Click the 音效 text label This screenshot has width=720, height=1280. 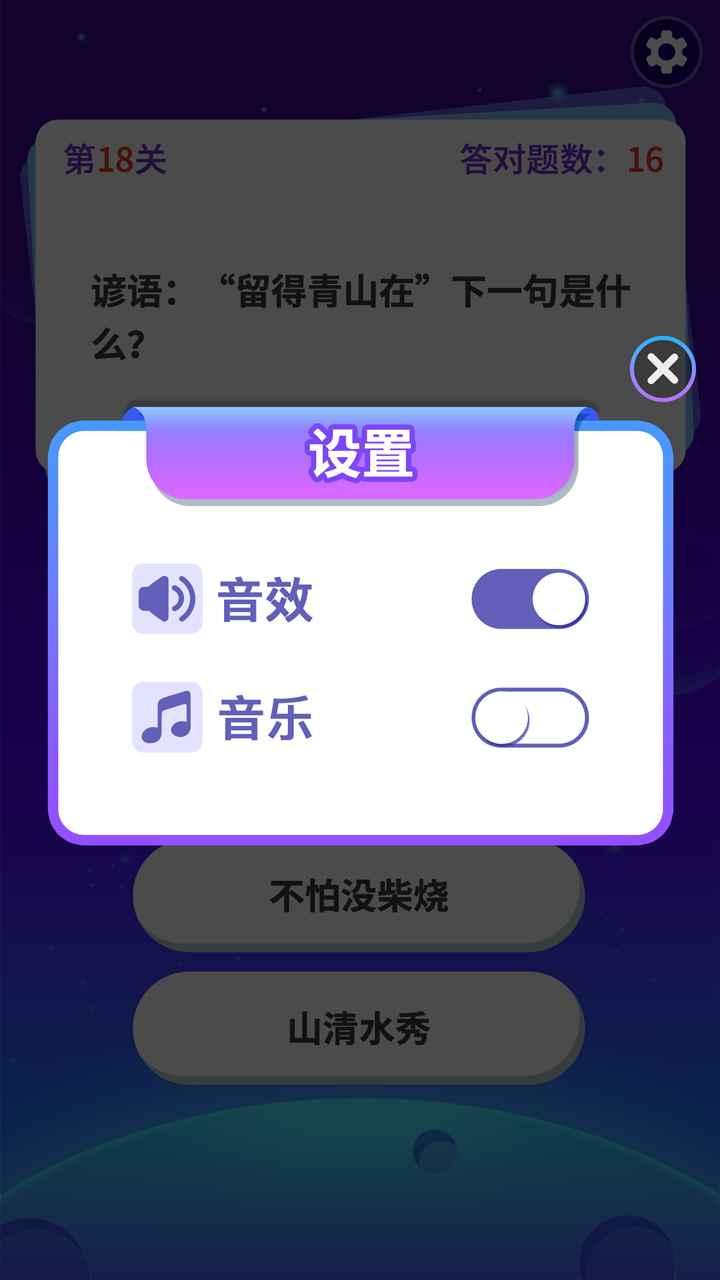[264, 598]
